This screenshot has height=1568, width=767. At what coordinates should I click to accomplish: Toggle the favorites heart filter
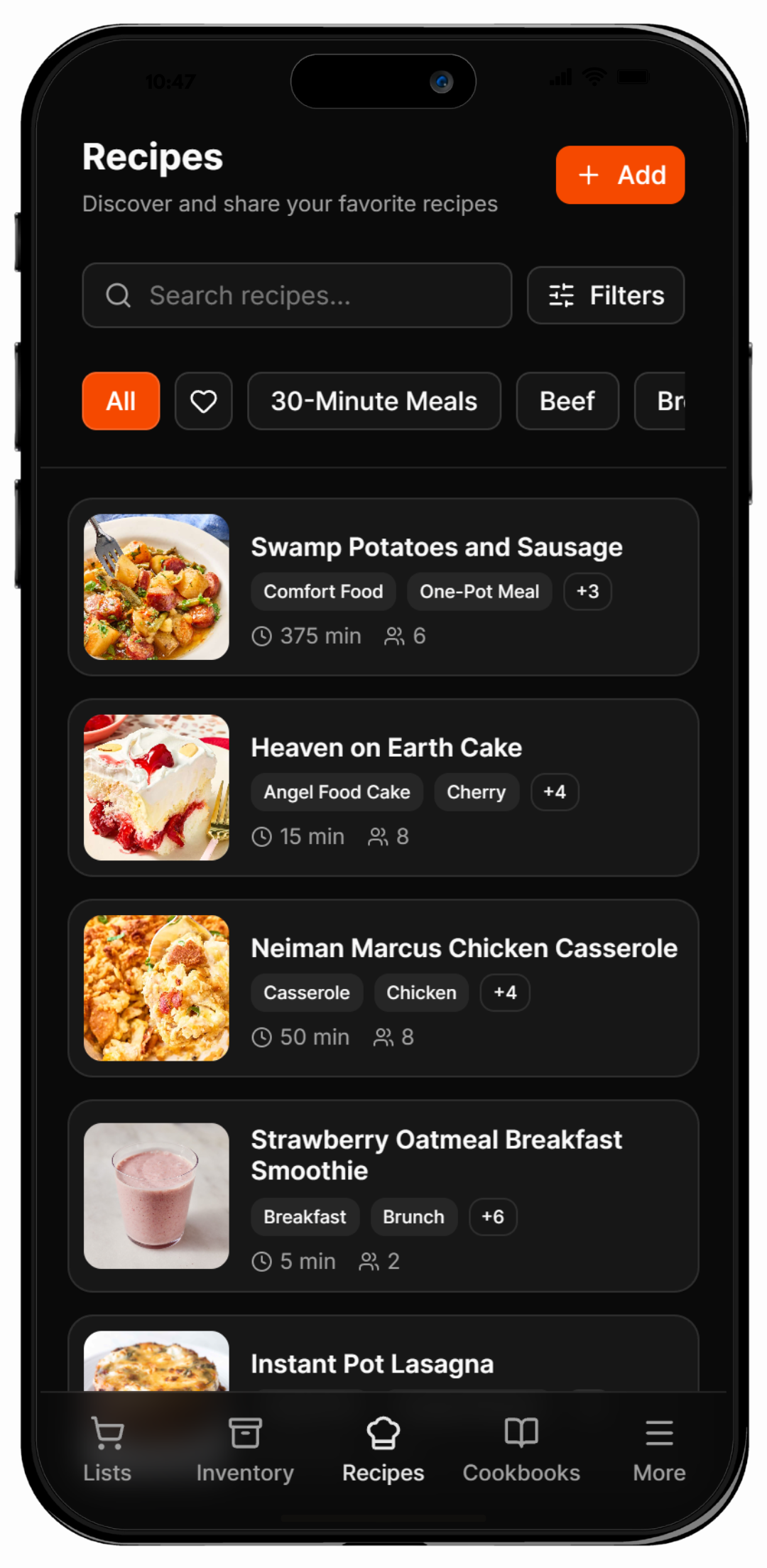pos(203,401)
